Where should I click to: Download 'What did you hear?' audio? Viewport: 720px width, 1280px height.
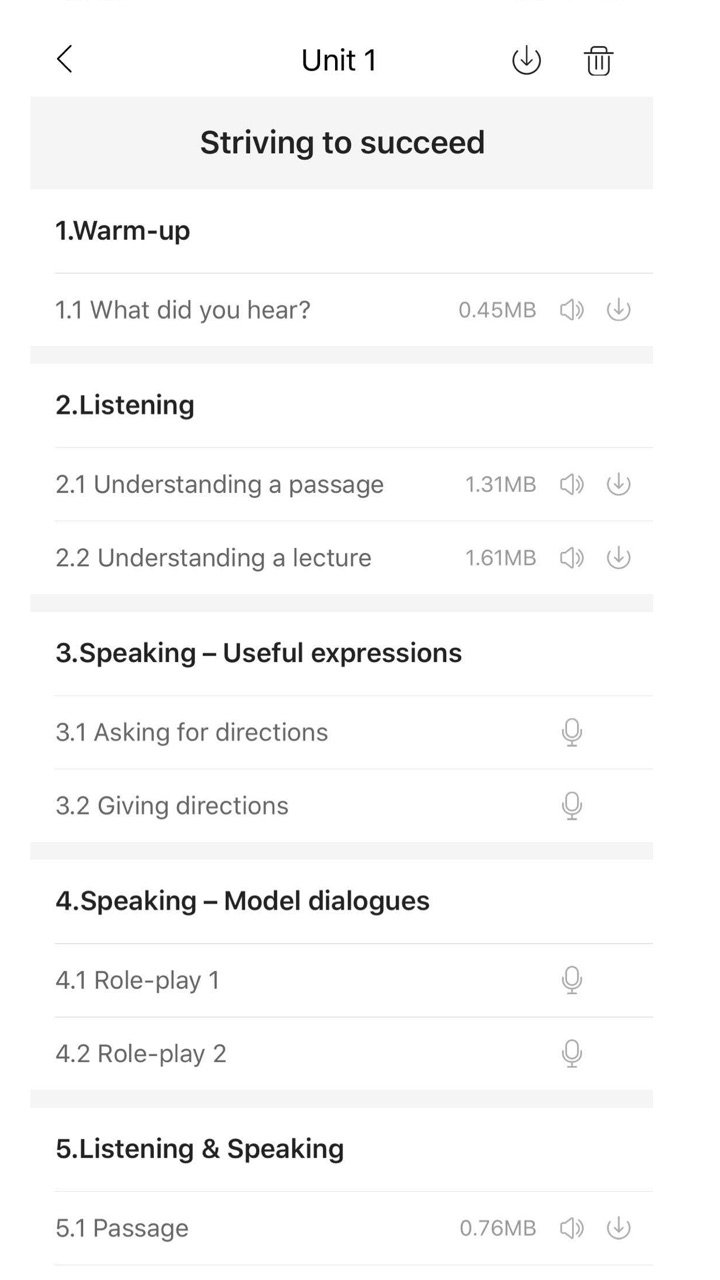point(618,309)
